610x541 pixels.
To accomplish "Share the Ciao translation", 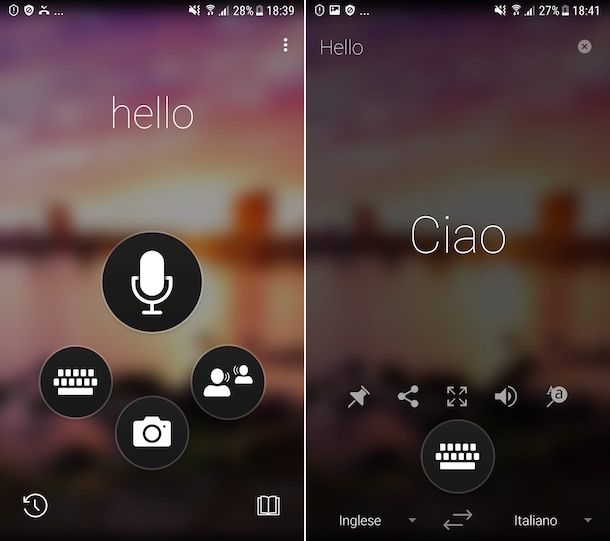I will click(408, 396).
